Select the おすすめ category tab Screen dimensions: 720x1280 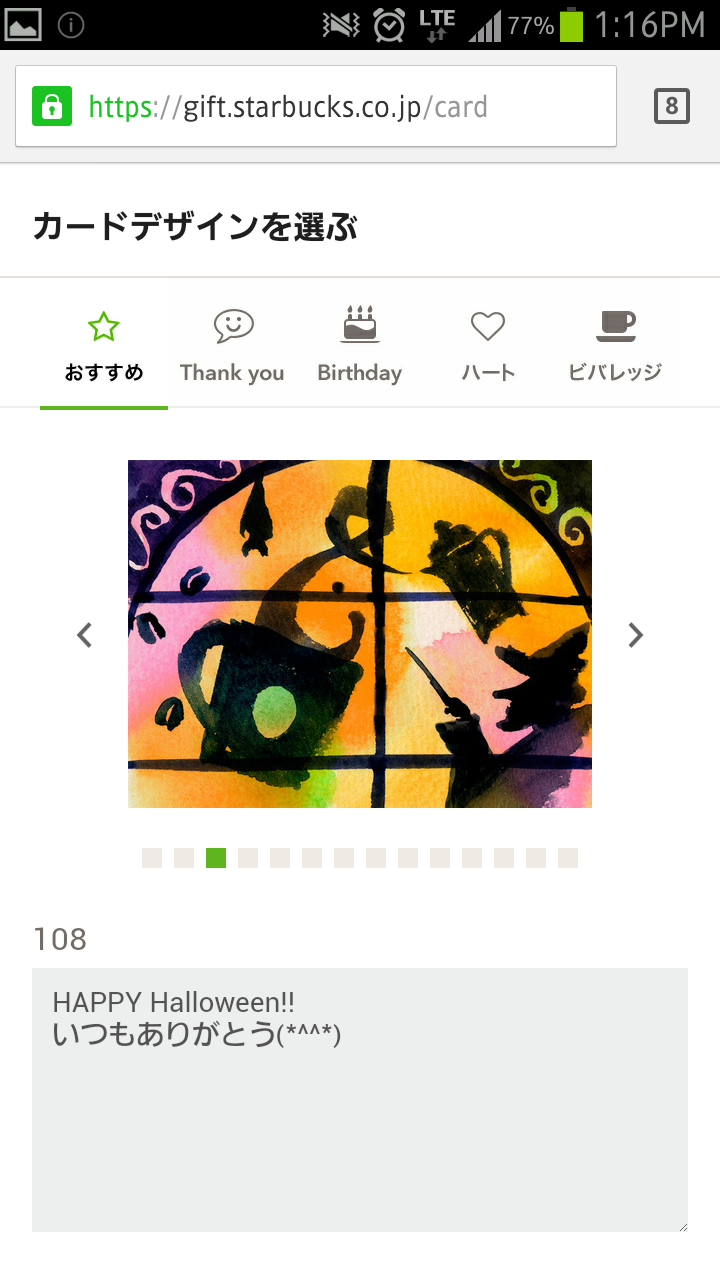104,347
